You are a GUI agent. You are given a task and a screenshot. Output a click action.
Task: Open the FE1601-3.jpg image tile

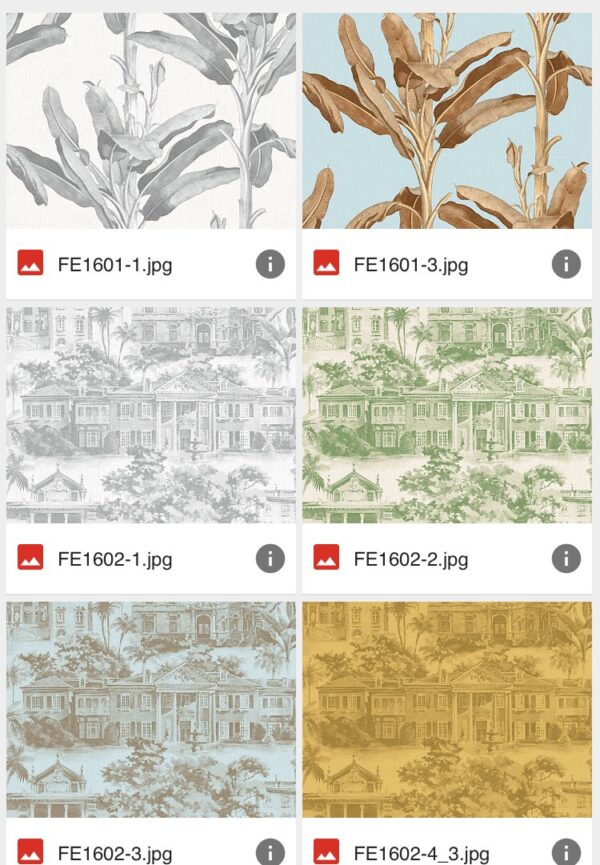pyautogui.click(x=446, y=120)
